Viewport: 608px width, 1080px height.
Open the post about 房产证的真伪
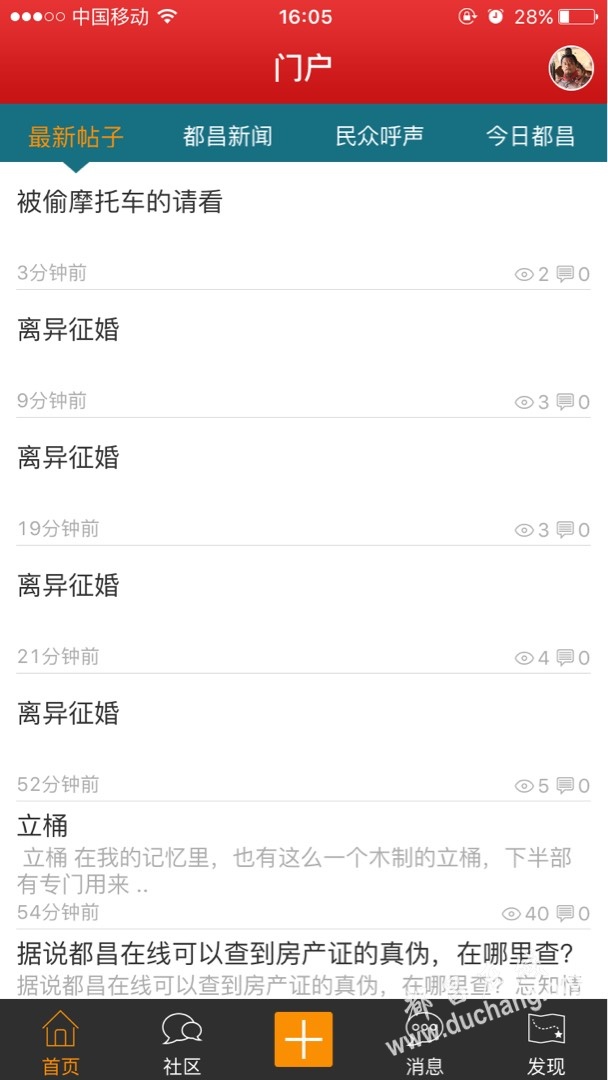click(304, 964)
